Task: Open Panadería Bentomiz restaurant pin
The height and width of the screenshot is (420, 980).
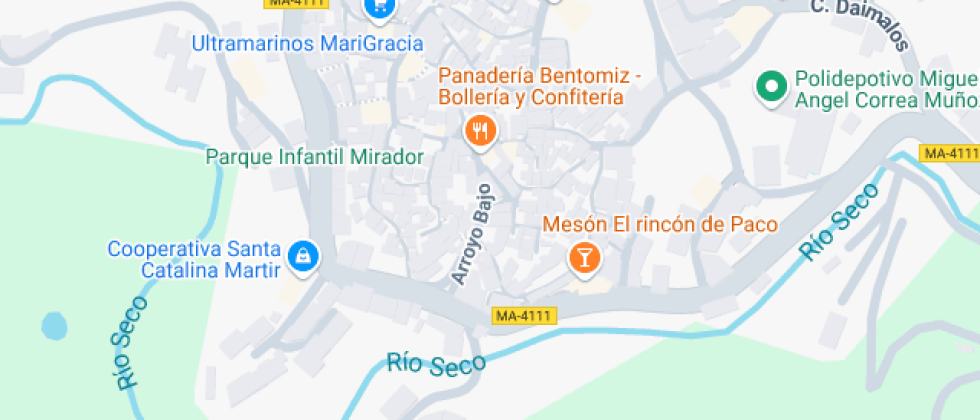Action: tap(481, 130)
